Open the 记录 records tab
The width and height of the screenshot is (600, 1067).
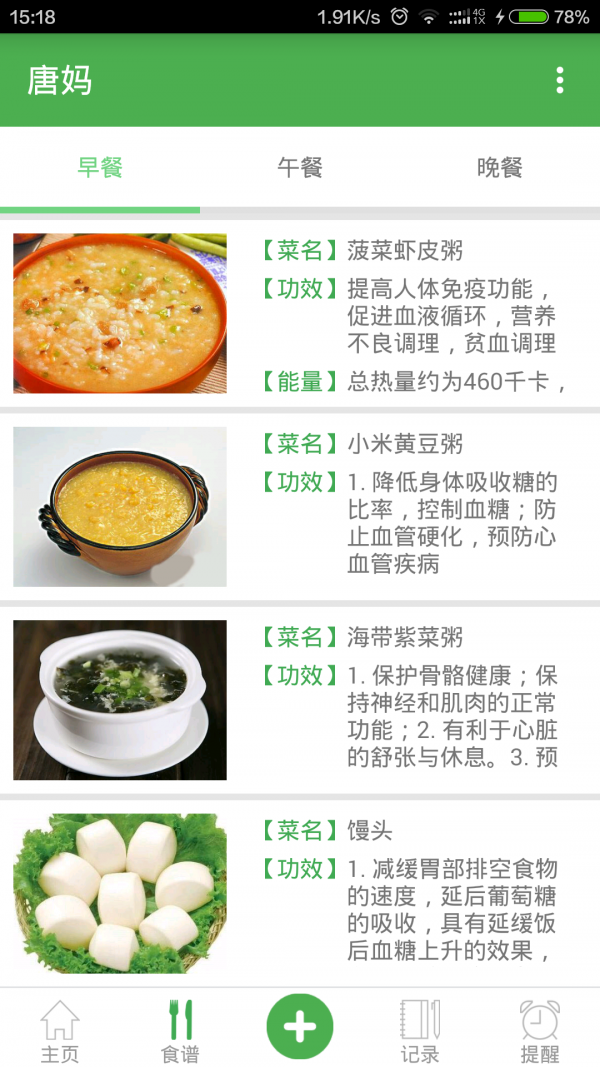tap(419, 1031)
